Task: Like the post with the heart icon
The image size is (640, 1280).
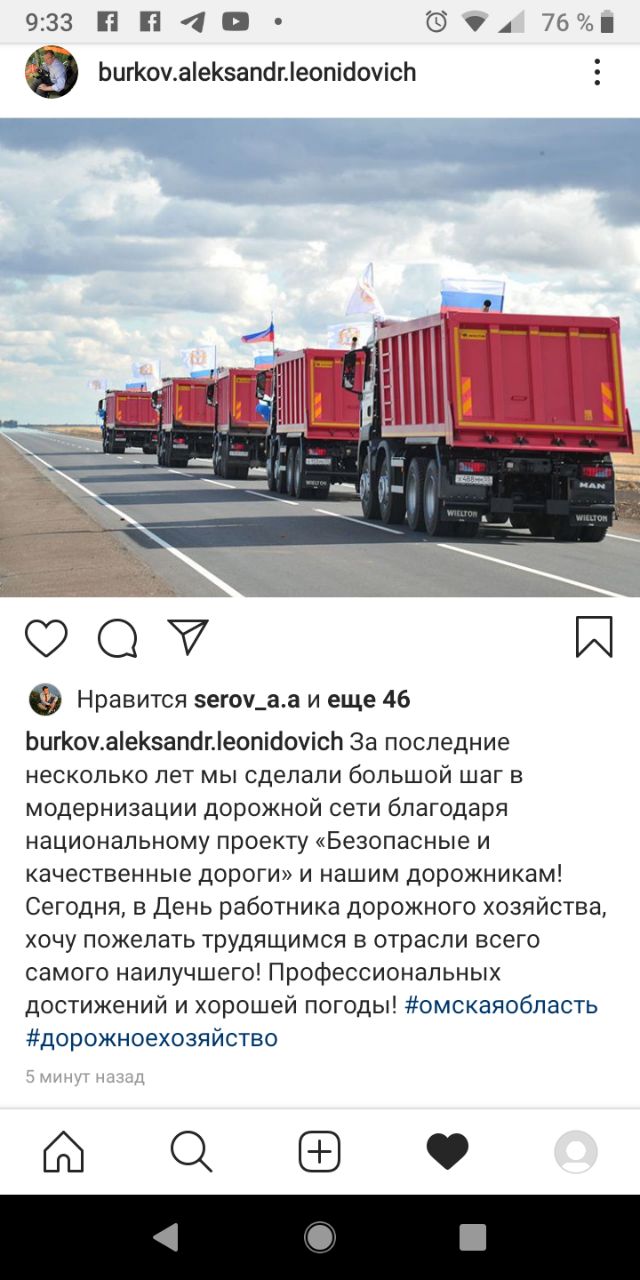Action: (x=46, y=638)
